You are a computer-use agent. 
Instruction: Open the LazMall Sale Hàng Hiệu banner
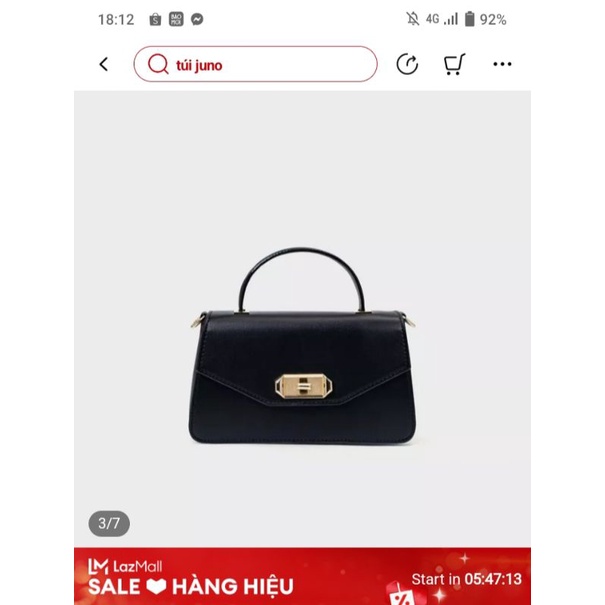[x=302, y=577]
